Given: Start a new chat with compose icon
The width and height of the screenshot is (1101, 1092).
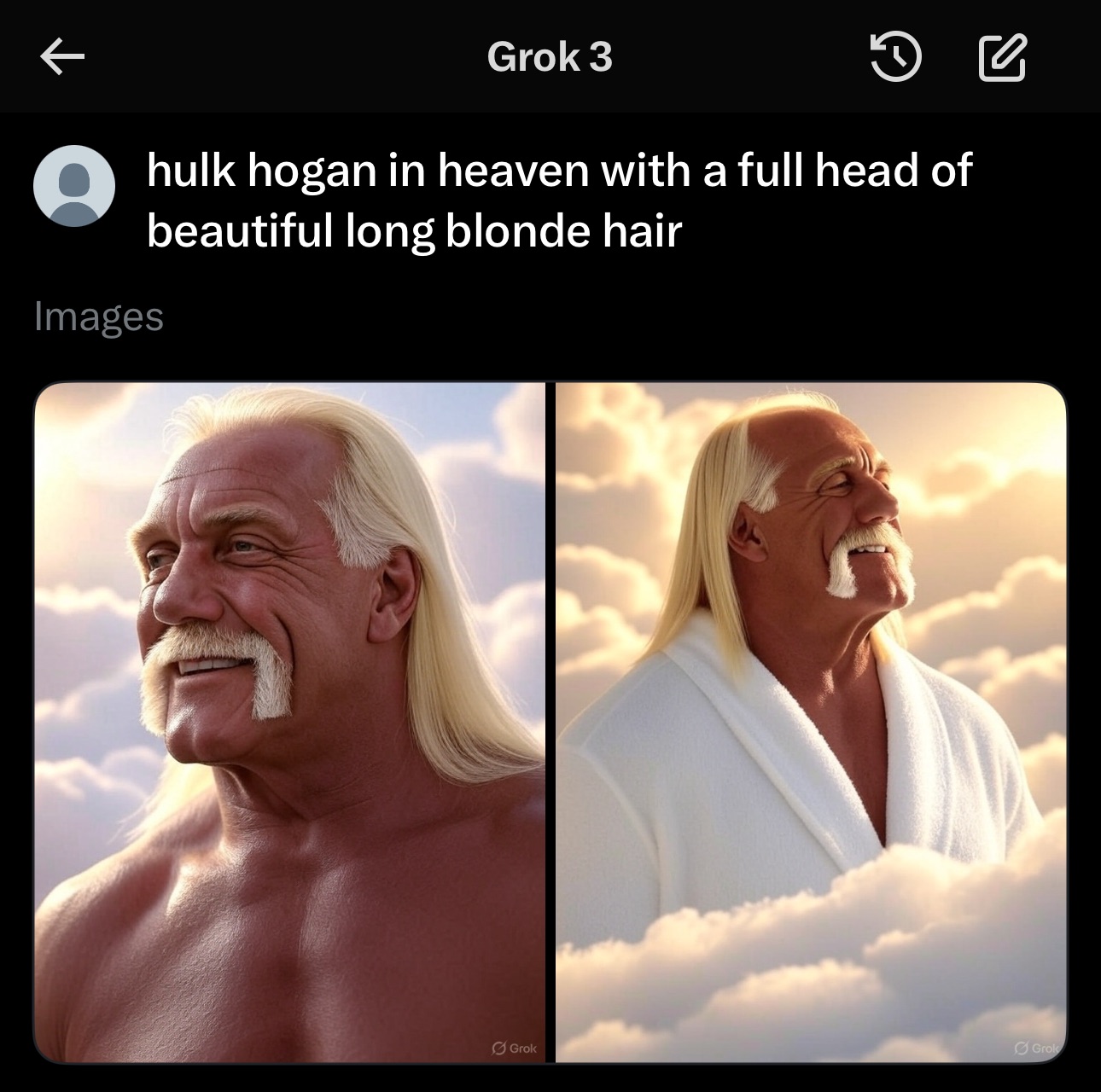Looking at the screenshot, I should pyautogui.click(x=1001, y=57).
